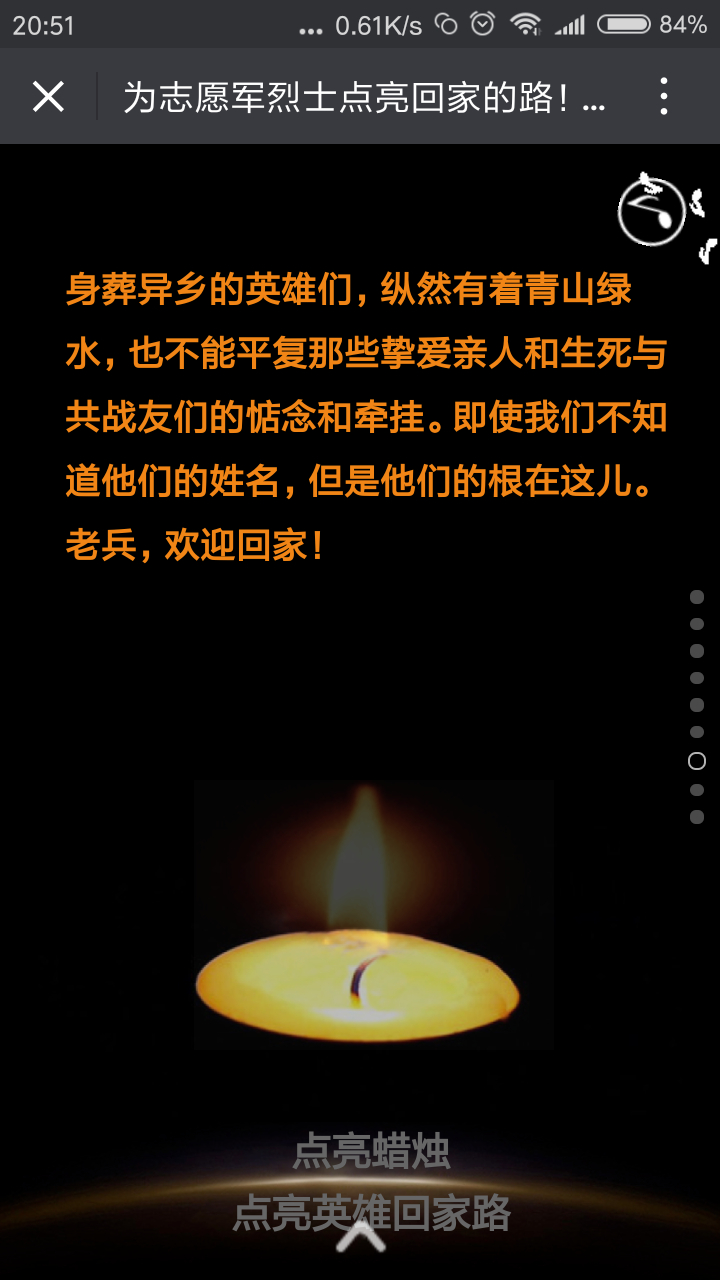Screen dimensions: 720x1280
Task: Open the three-dot overflow menu
Action: tap(664, 97)
